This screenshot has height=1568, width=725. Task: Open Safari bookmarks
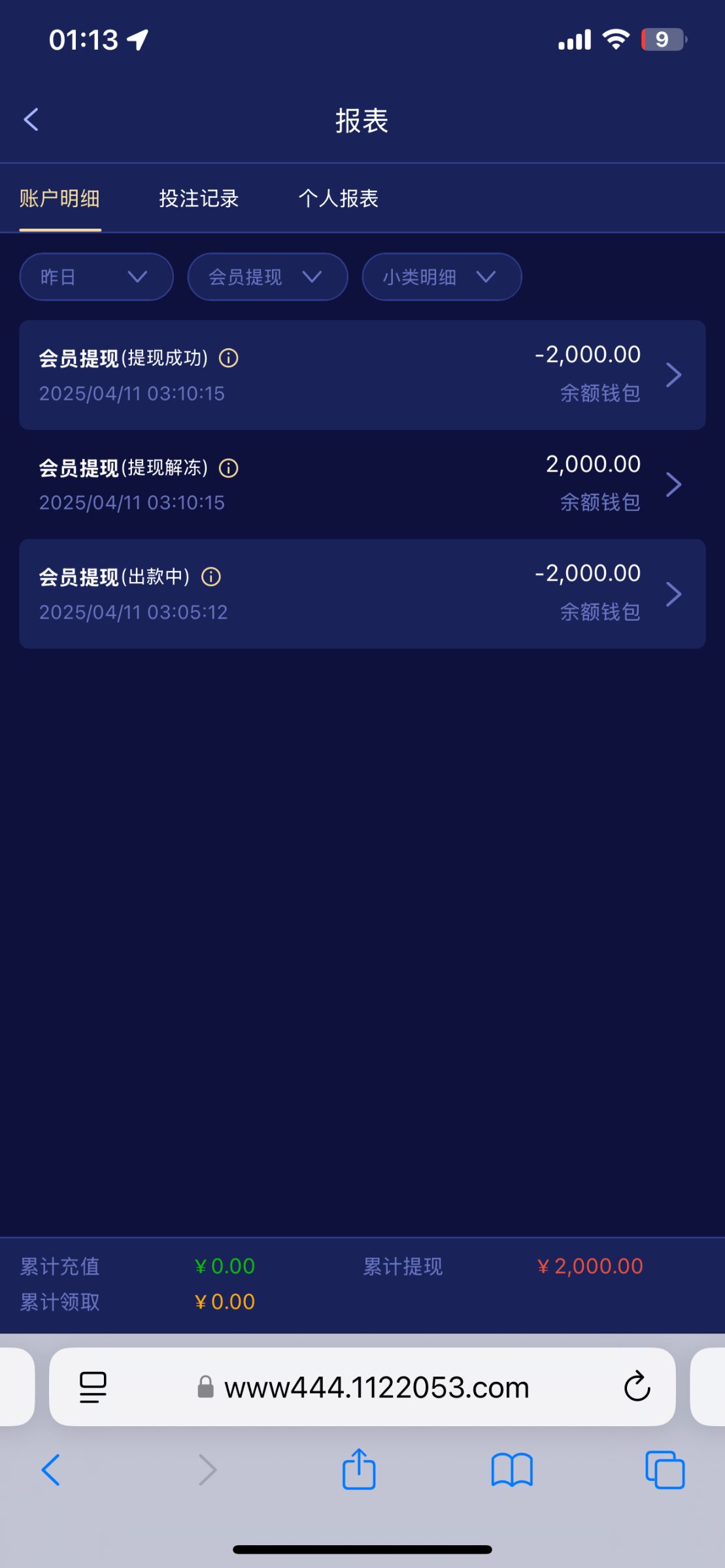click(x=512, y=1471)
